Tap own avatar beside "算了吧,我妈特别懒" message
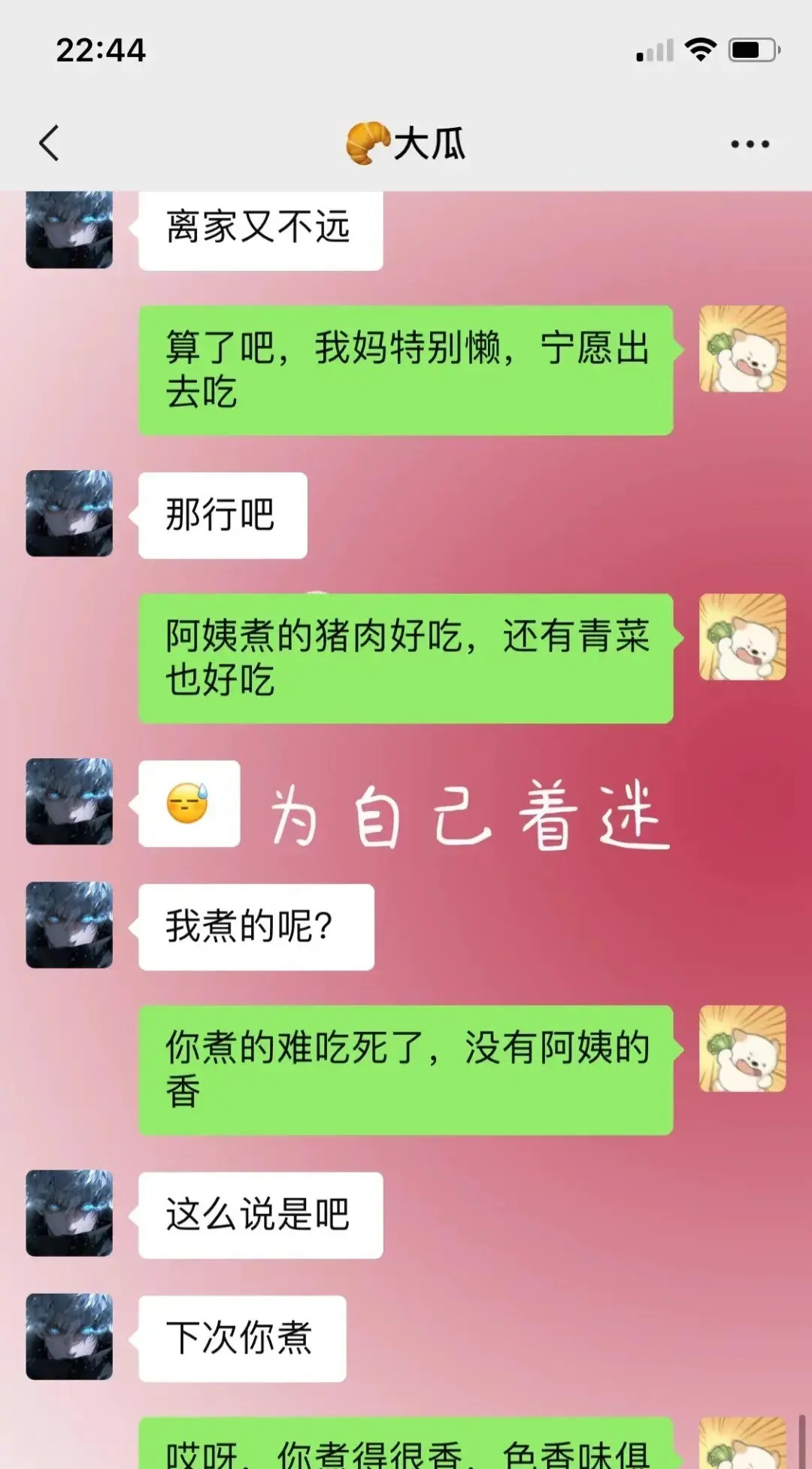This screenshot has height=1469, width=812. tap(742, 349)
